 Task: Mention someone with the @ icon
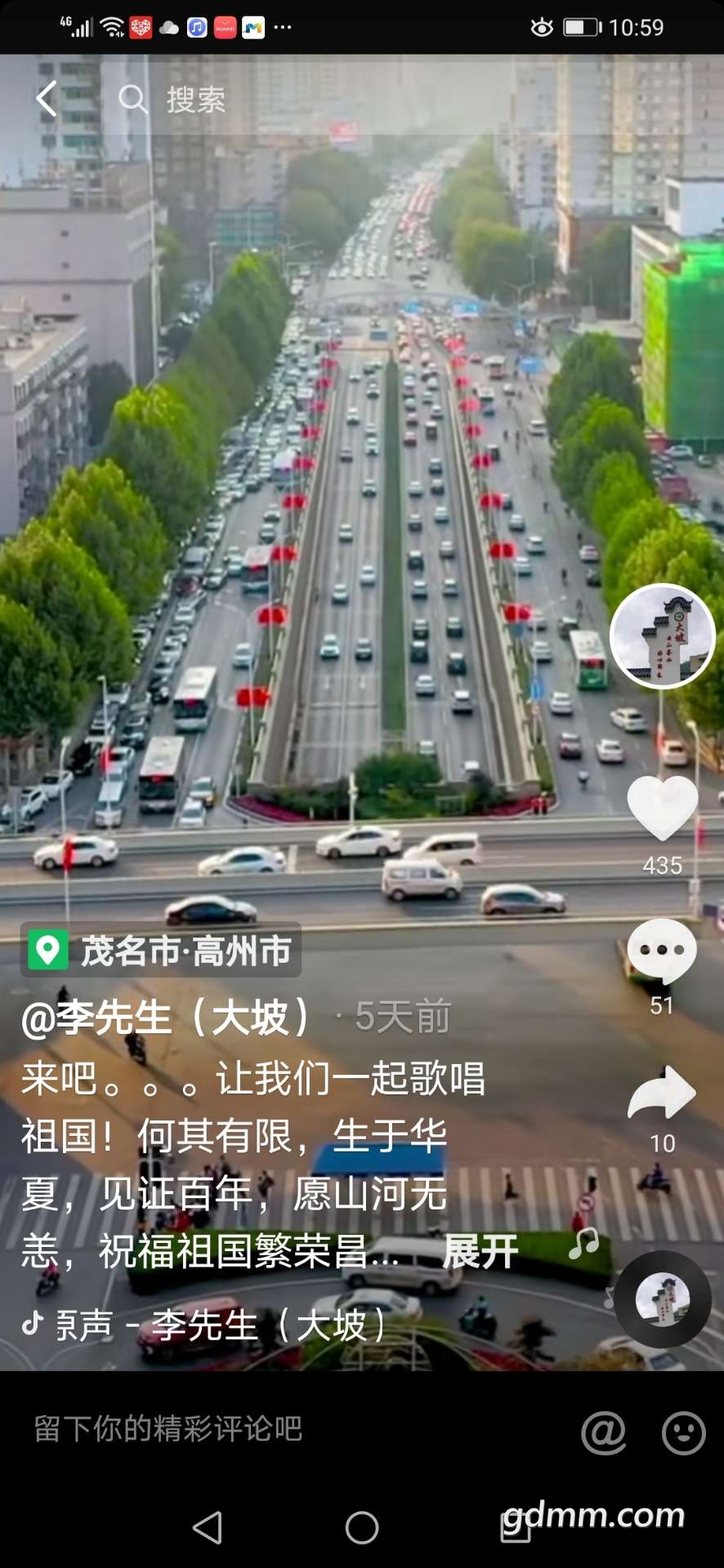pyautogui.click(x=603, y=1432)
